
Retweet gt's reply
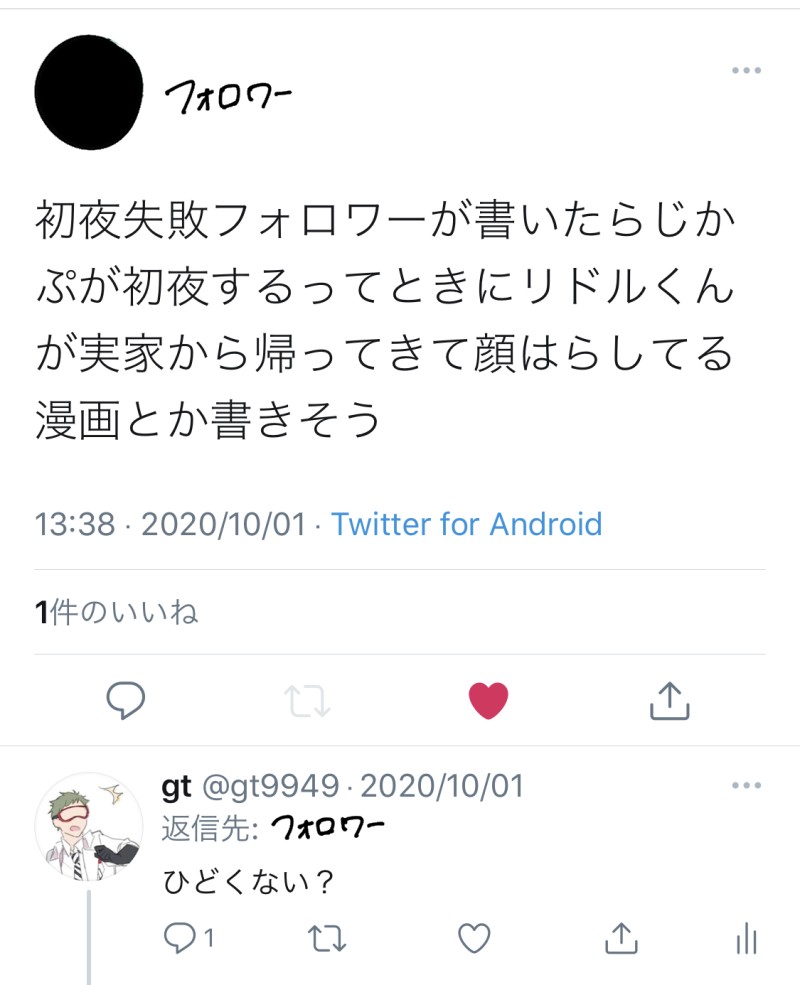pyautogui.click(x=326, y=938)
